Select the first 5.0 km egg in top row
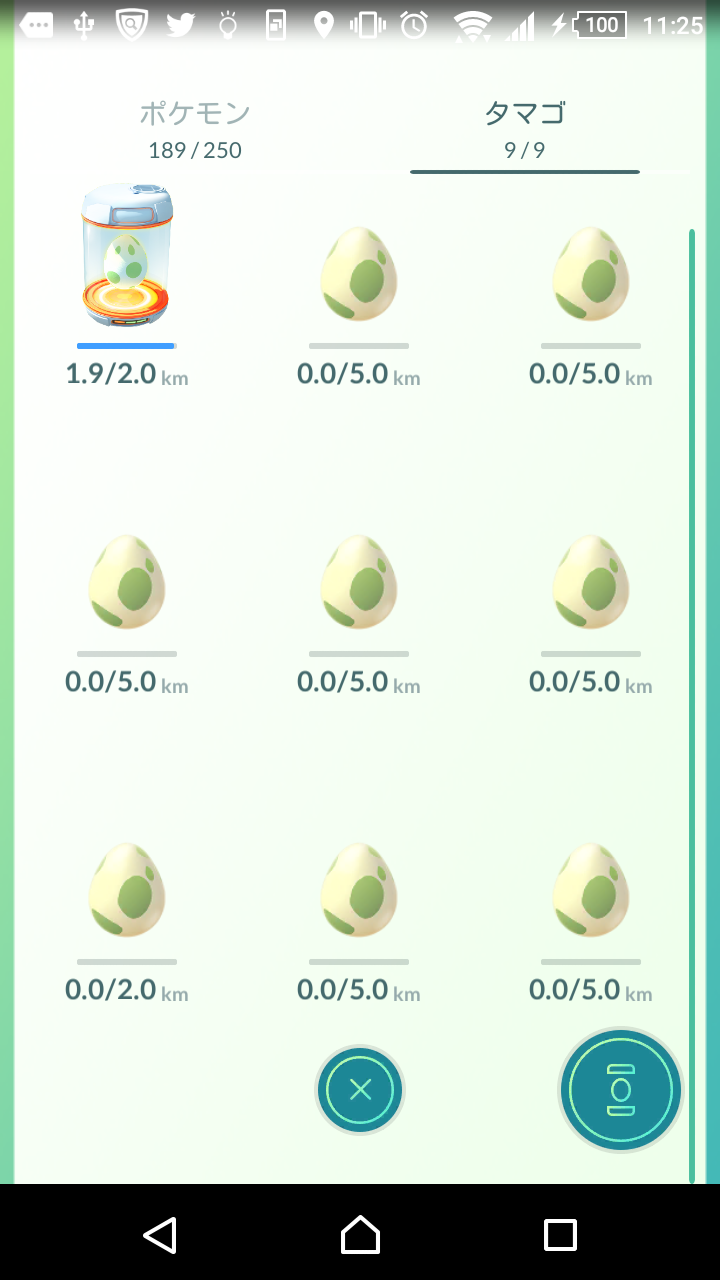Viewport: 720px width, 1280px height. click(358, 275)
